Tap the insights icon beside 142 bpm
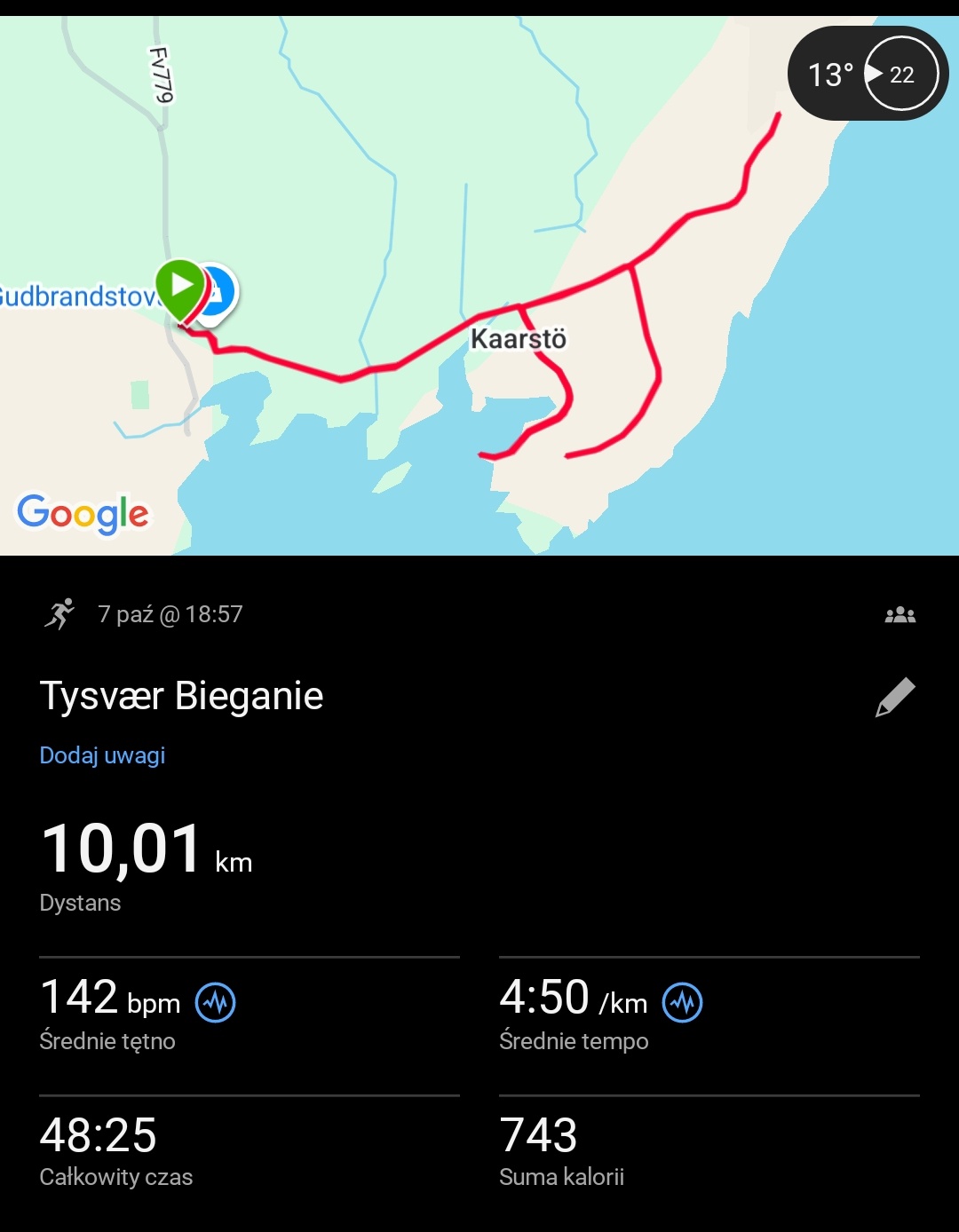959x1232 pixels. click(x=215, y=1003)
